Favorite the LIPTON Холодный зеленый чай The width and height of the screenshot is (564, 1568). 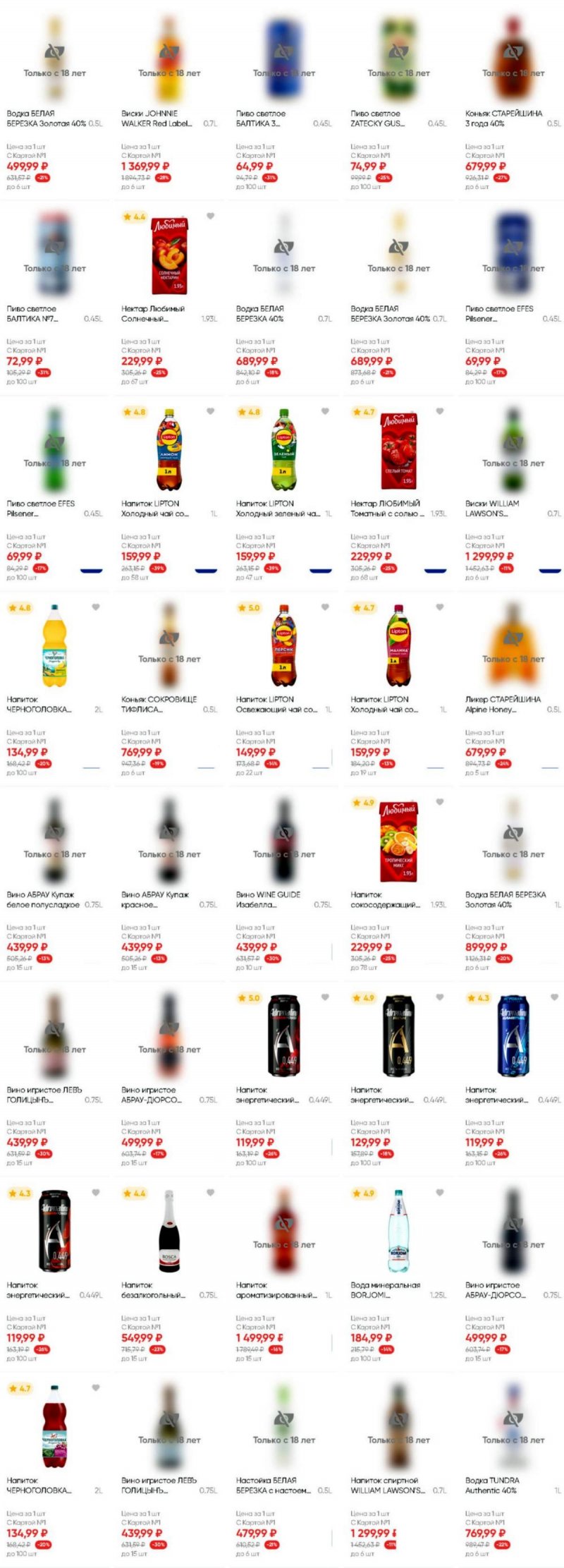click(x=325, y=411)
